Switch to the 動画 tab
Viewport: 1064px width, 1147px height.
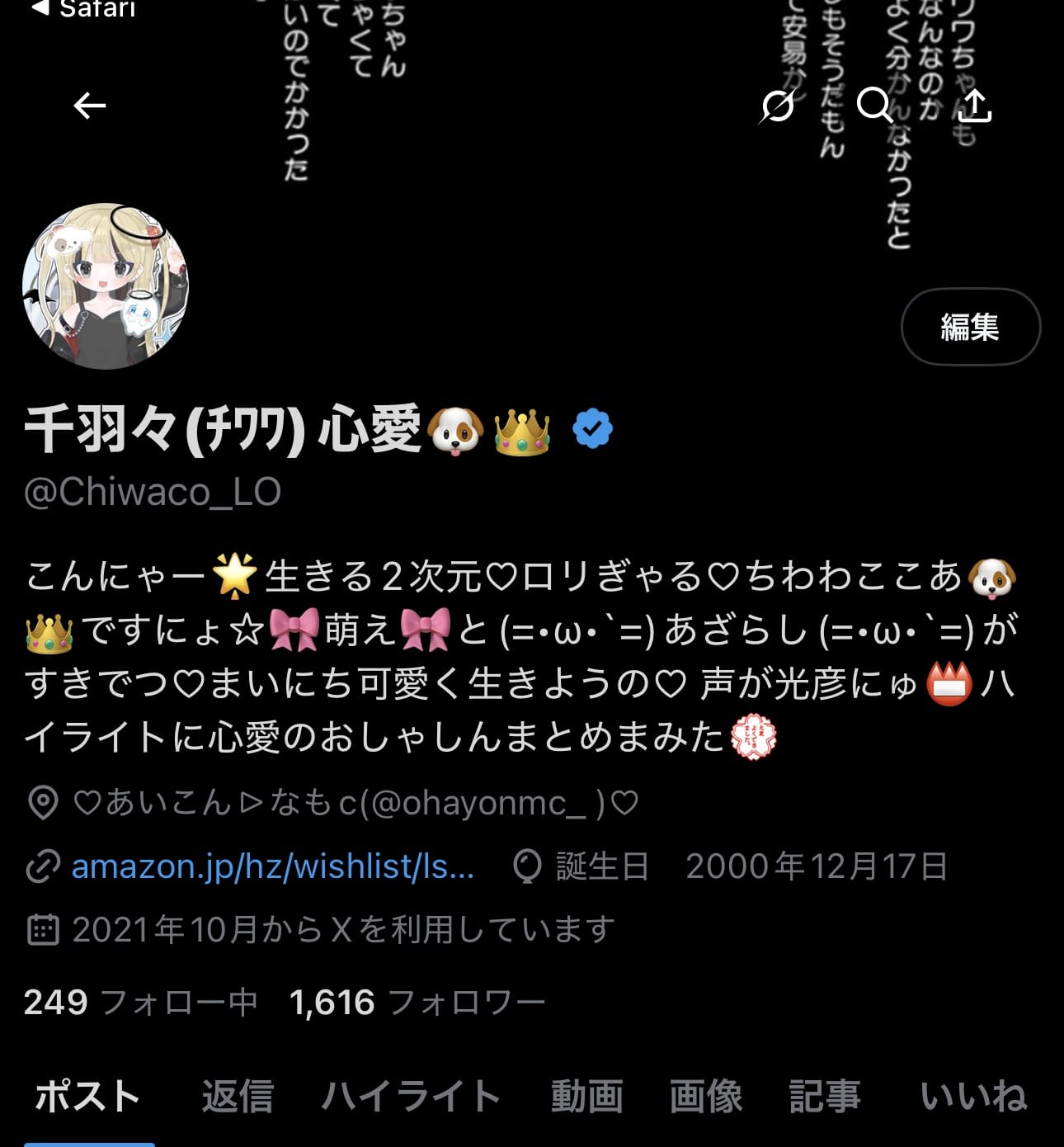pos(586,1097)
